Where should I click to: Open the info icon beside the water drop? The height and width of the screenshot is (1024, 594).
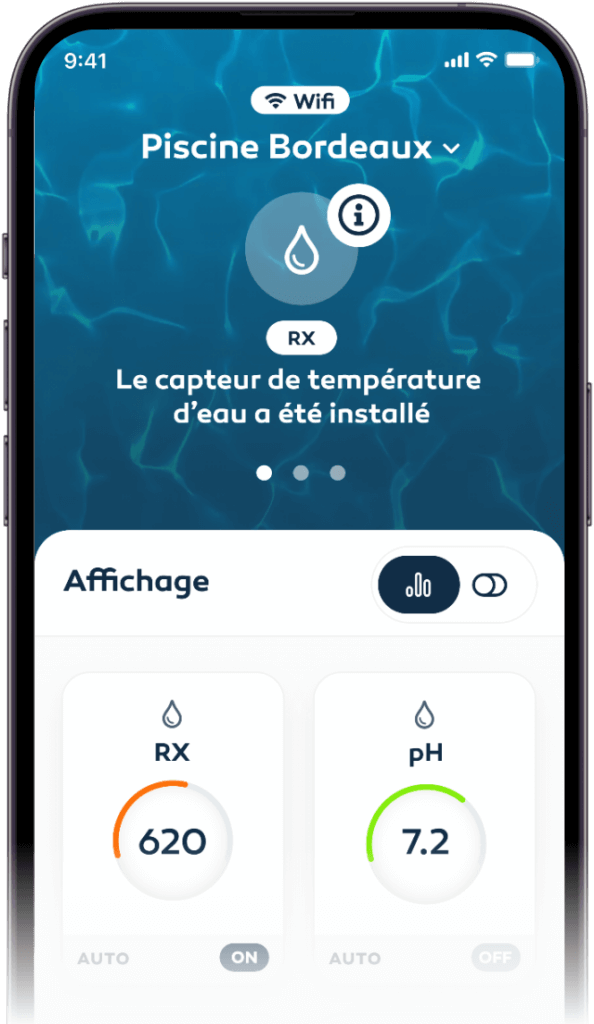358,215
